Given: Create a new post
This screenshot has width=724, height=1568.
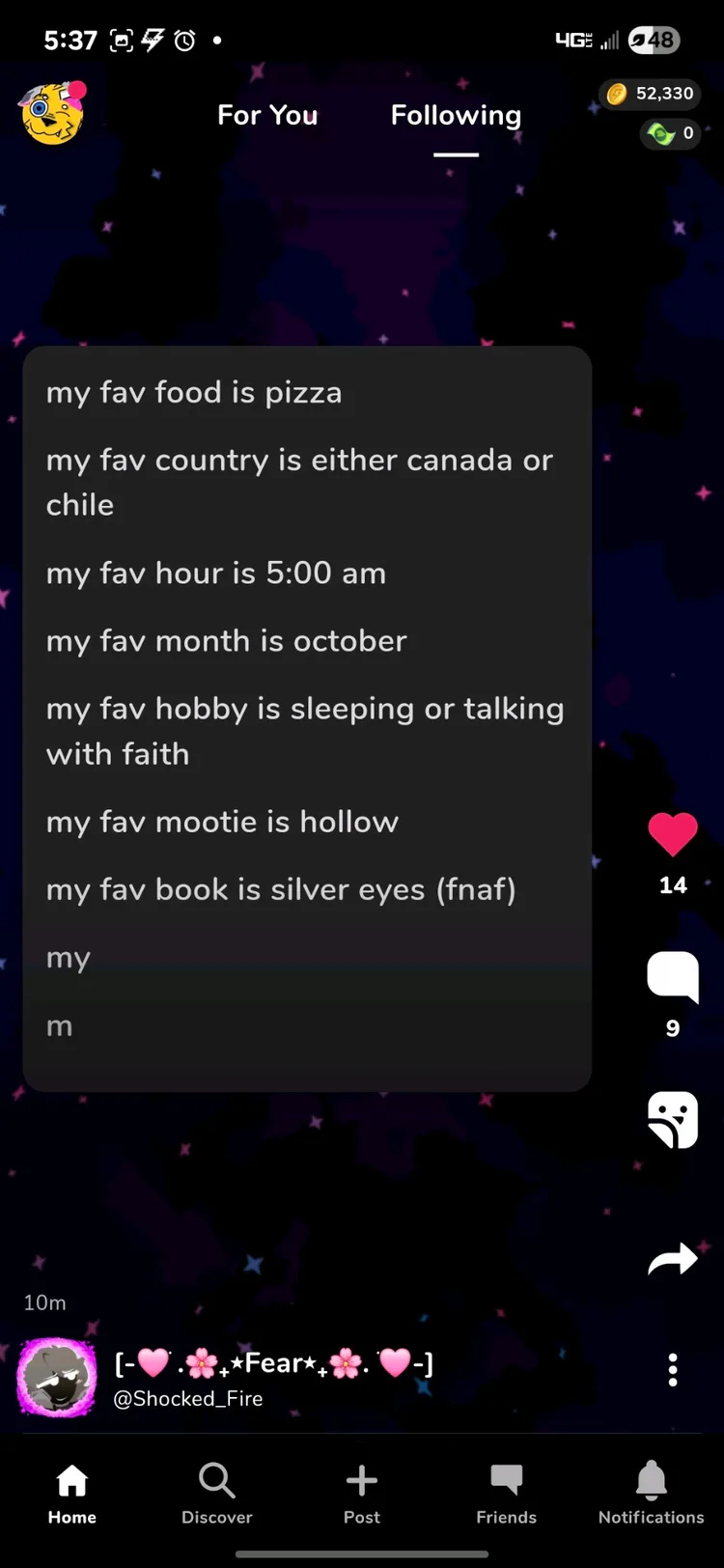Looking at the screenshot, I should coord(362,1494).
